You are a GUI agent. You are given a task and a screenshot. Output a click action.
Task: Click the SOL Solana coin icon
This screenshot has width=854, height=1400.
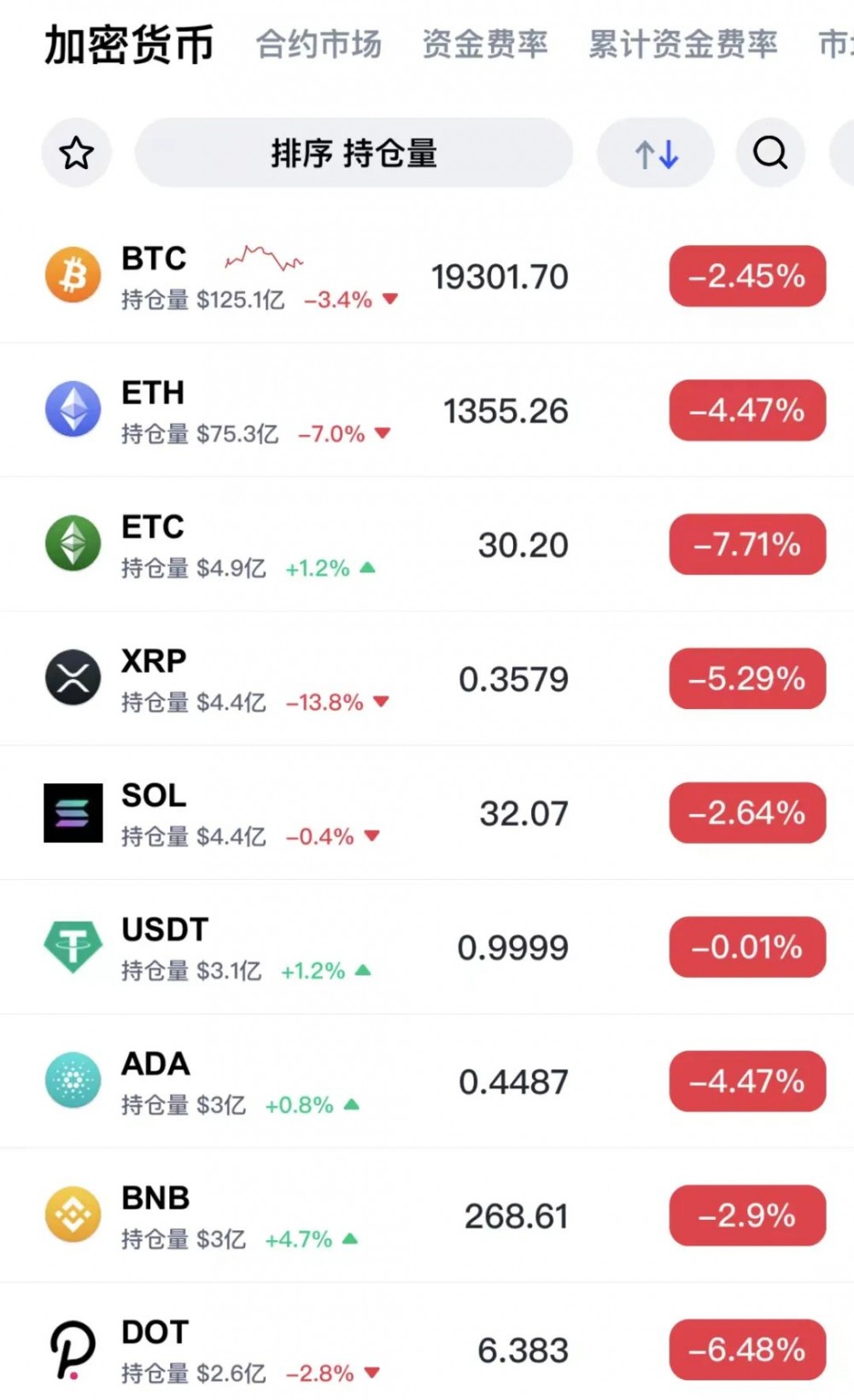tap(73, 812)
